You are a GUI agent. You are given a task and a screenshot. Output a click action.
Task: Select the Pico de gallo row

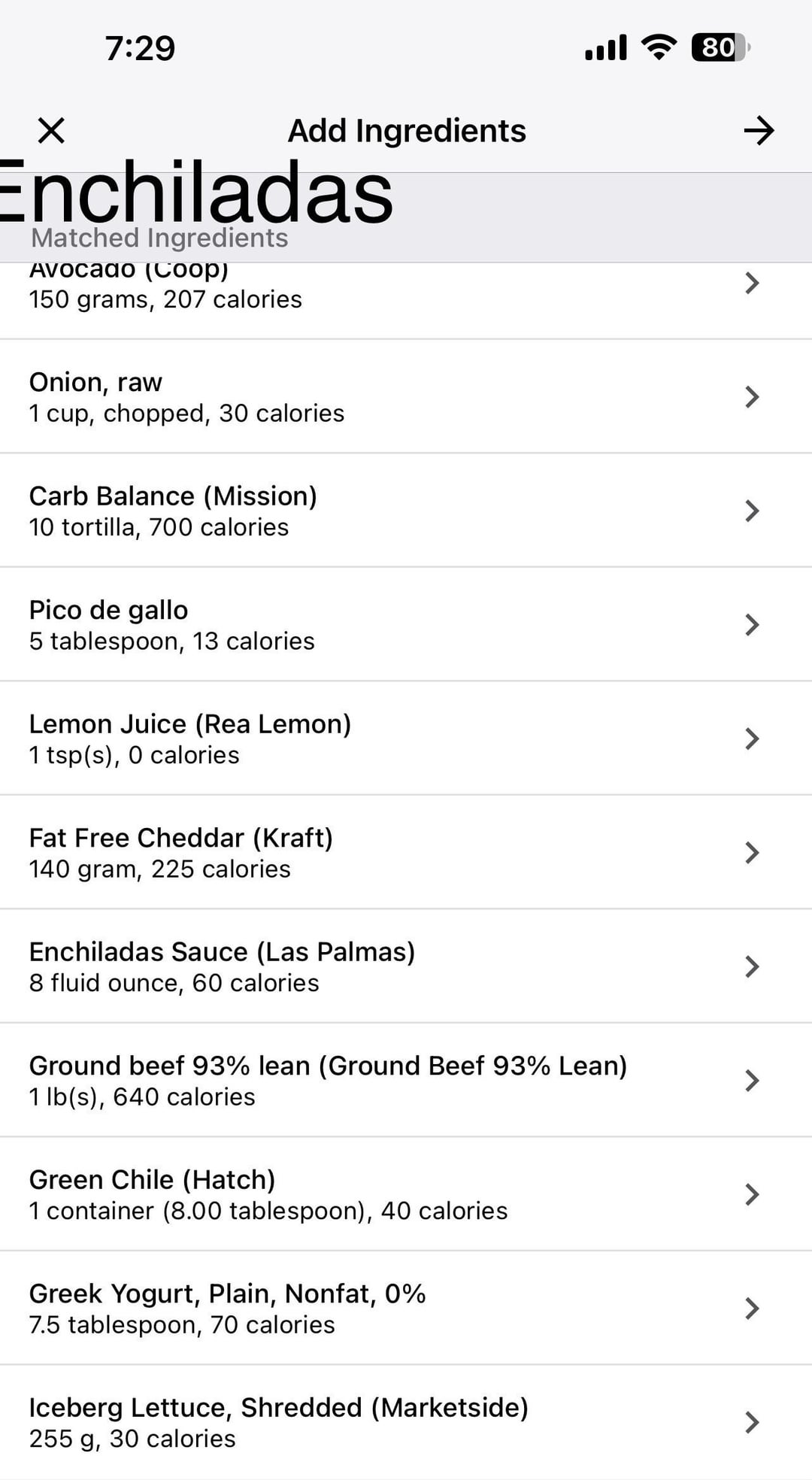tap(406, 624)
